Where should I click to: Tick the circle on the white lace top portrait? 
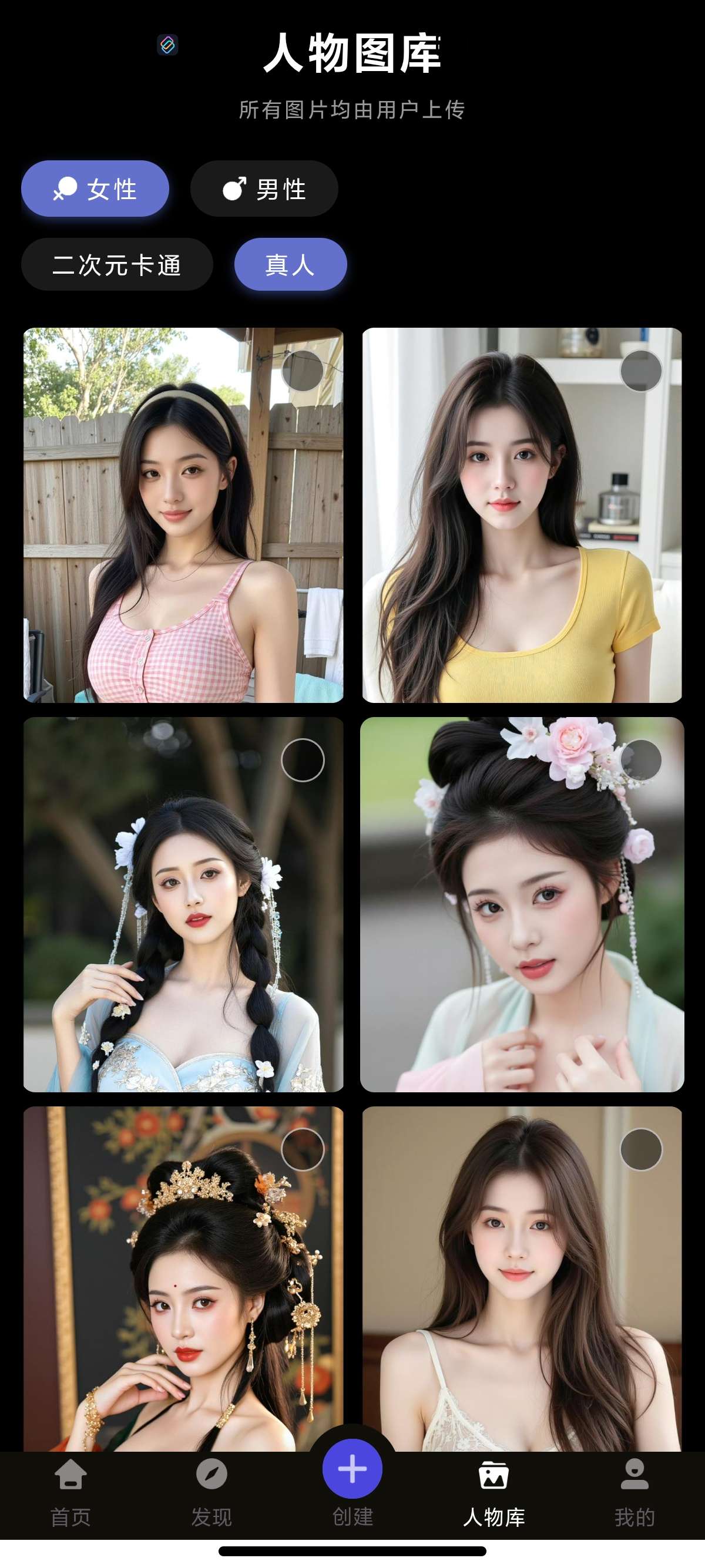coord(641,1149)
